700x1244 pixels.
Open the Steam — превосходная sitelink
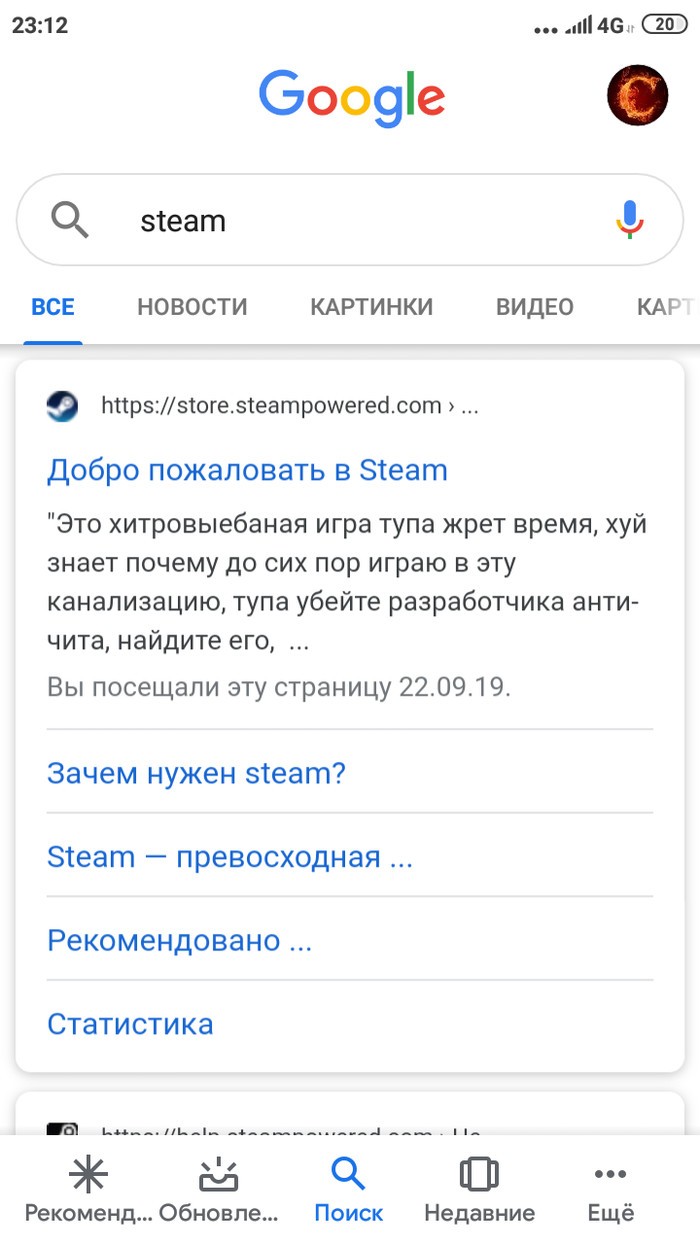coord(230,857)
